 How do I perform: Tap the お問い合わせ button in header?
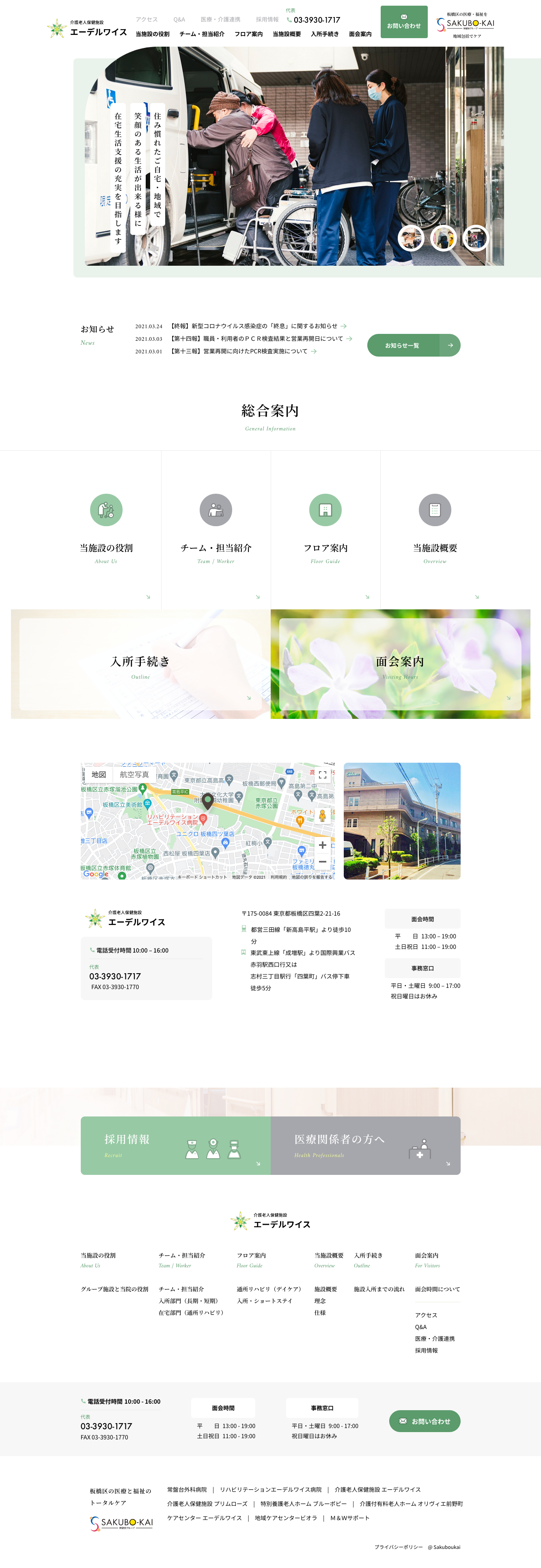pos(403,22)
